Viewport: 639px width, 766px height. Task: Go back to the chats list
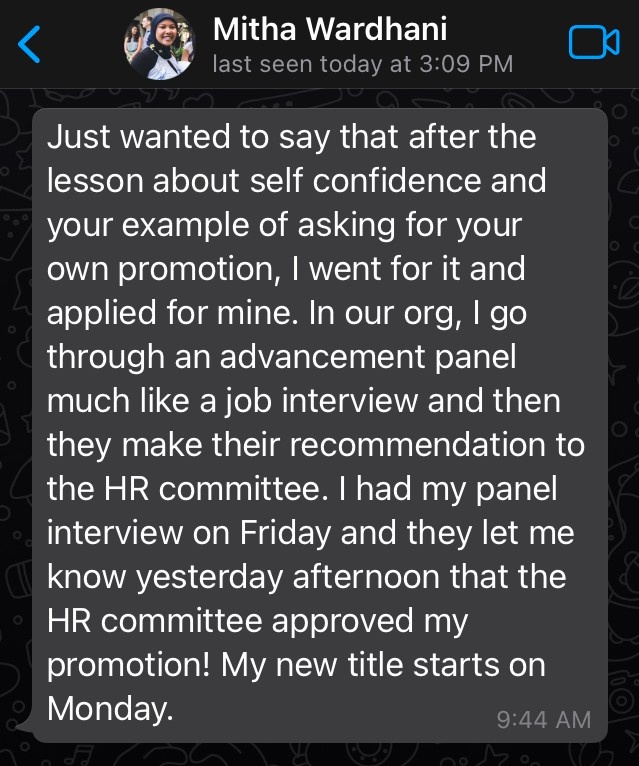(x=30, y=44)
